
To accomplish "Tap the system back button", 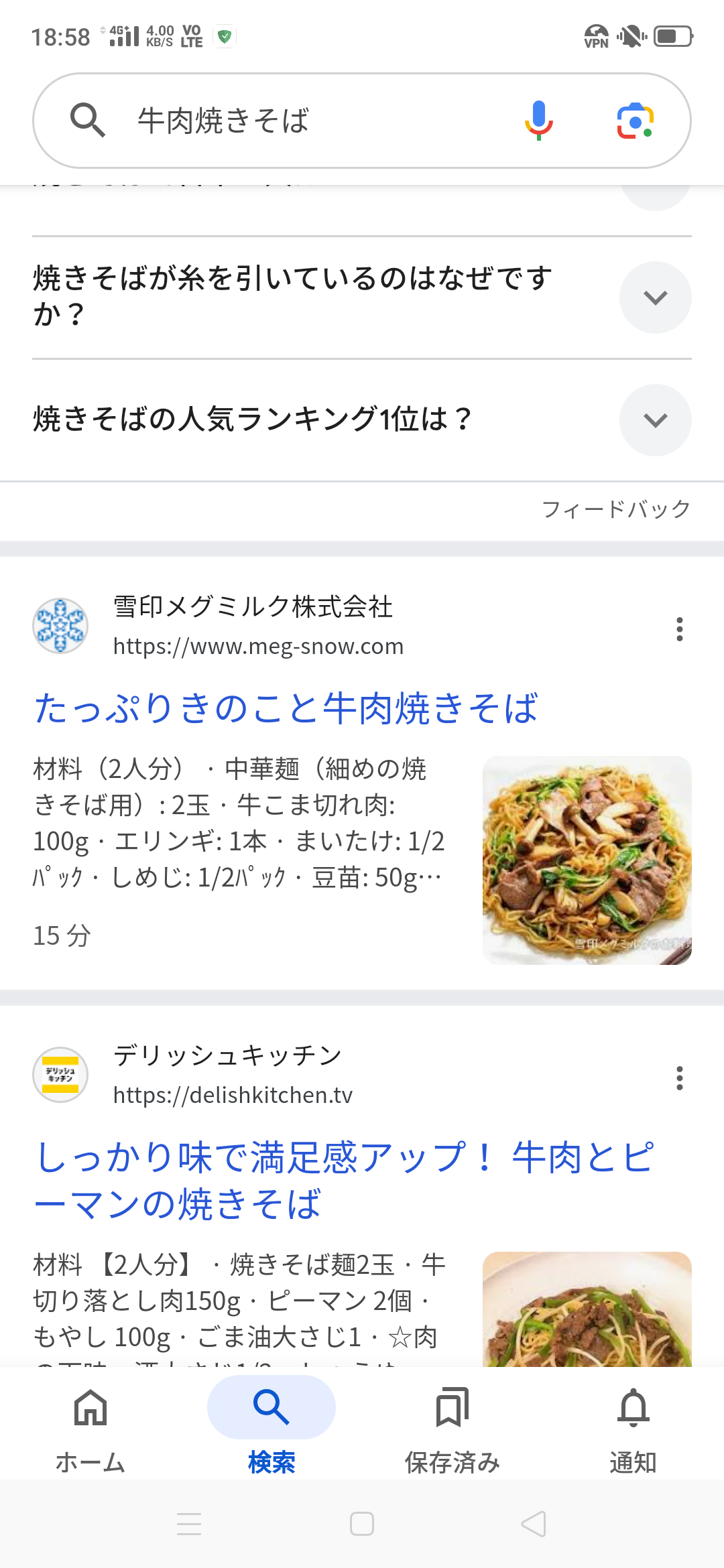I will click(x=534, y=1524).
